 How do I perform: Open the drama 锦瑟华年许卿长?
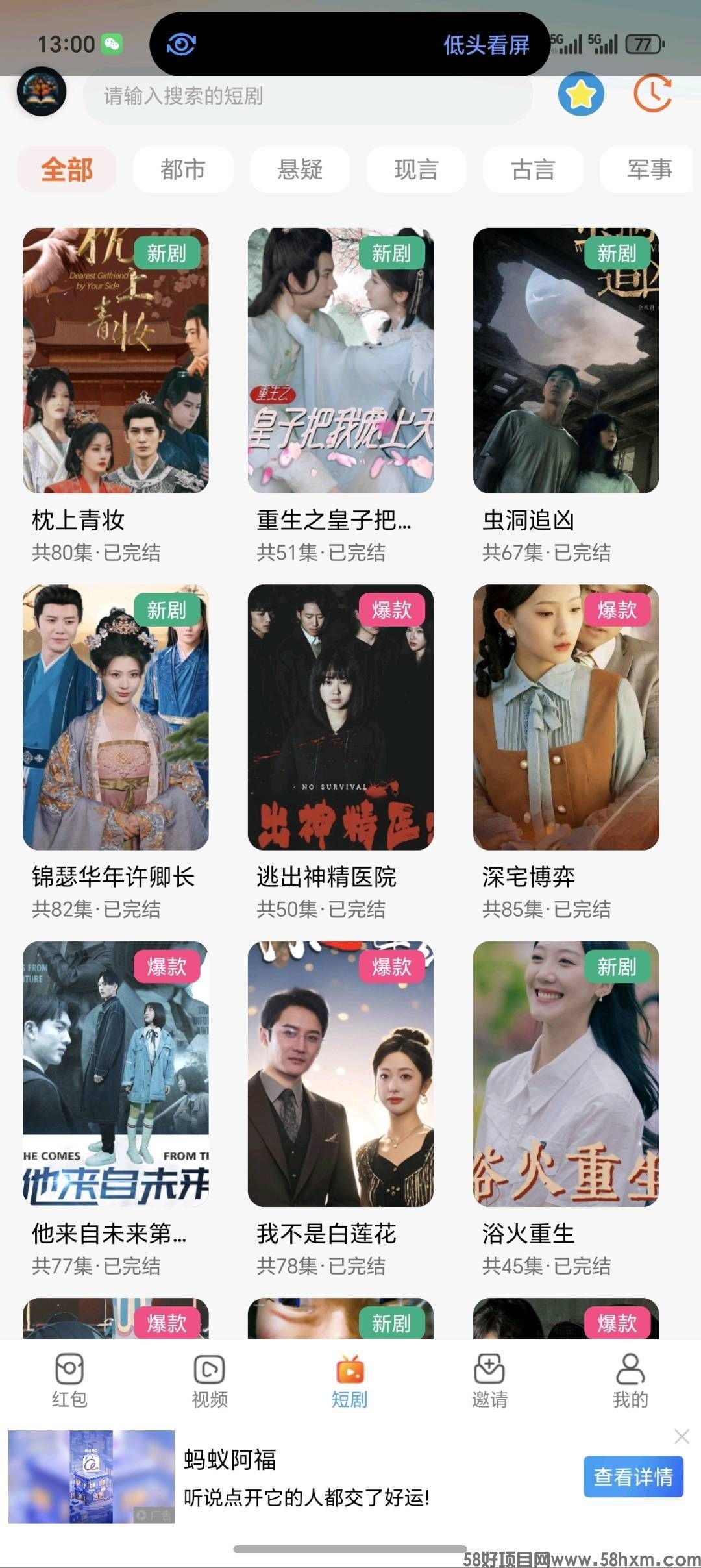116,717
